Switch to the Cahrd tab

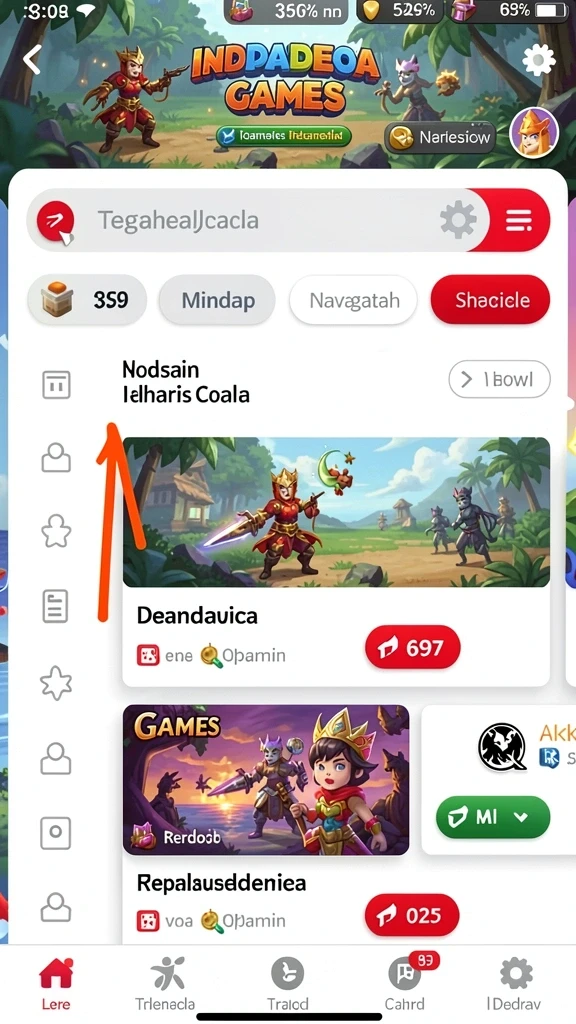click(x=404, y=983)
